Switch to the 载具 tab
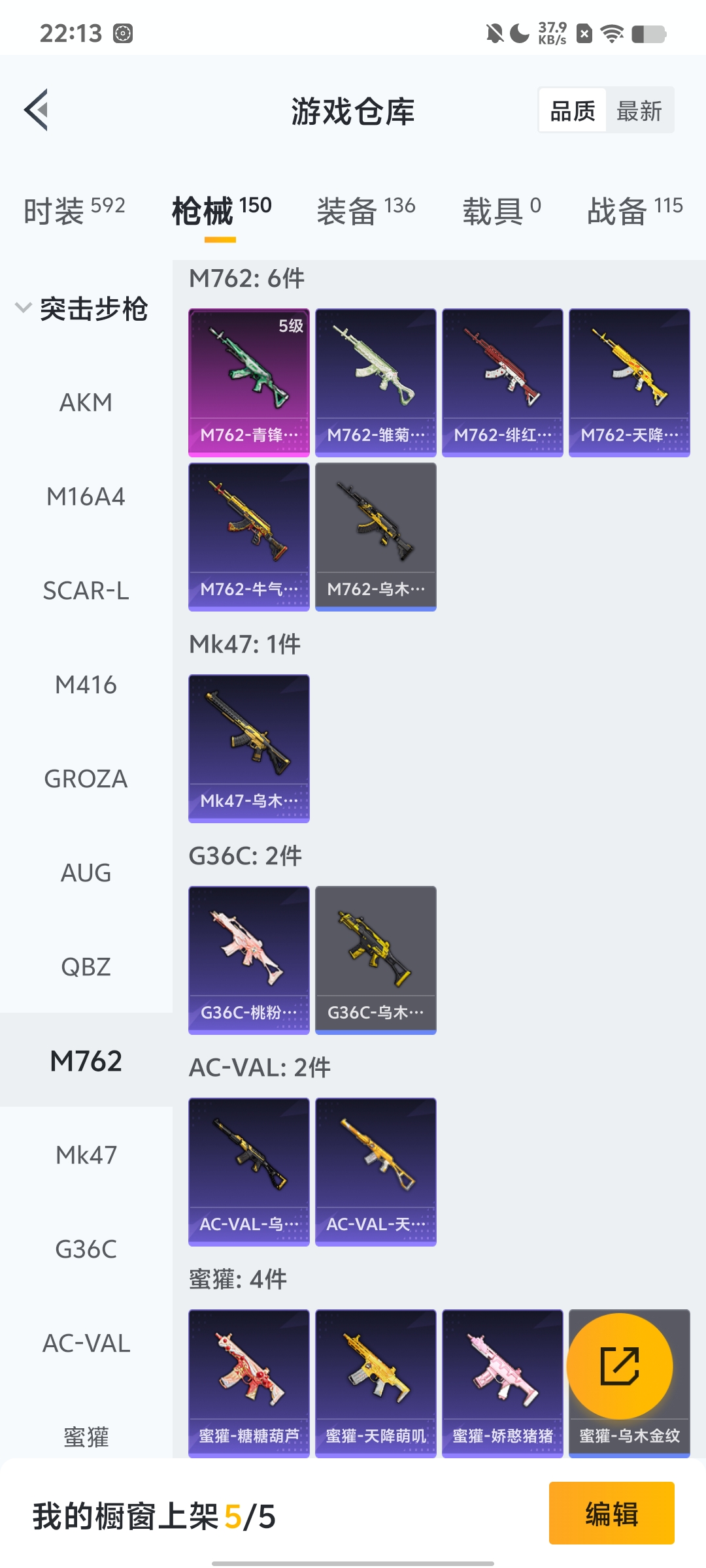Screen dimensions: 706x1568 pyautogui.click(x=501, y=210)
